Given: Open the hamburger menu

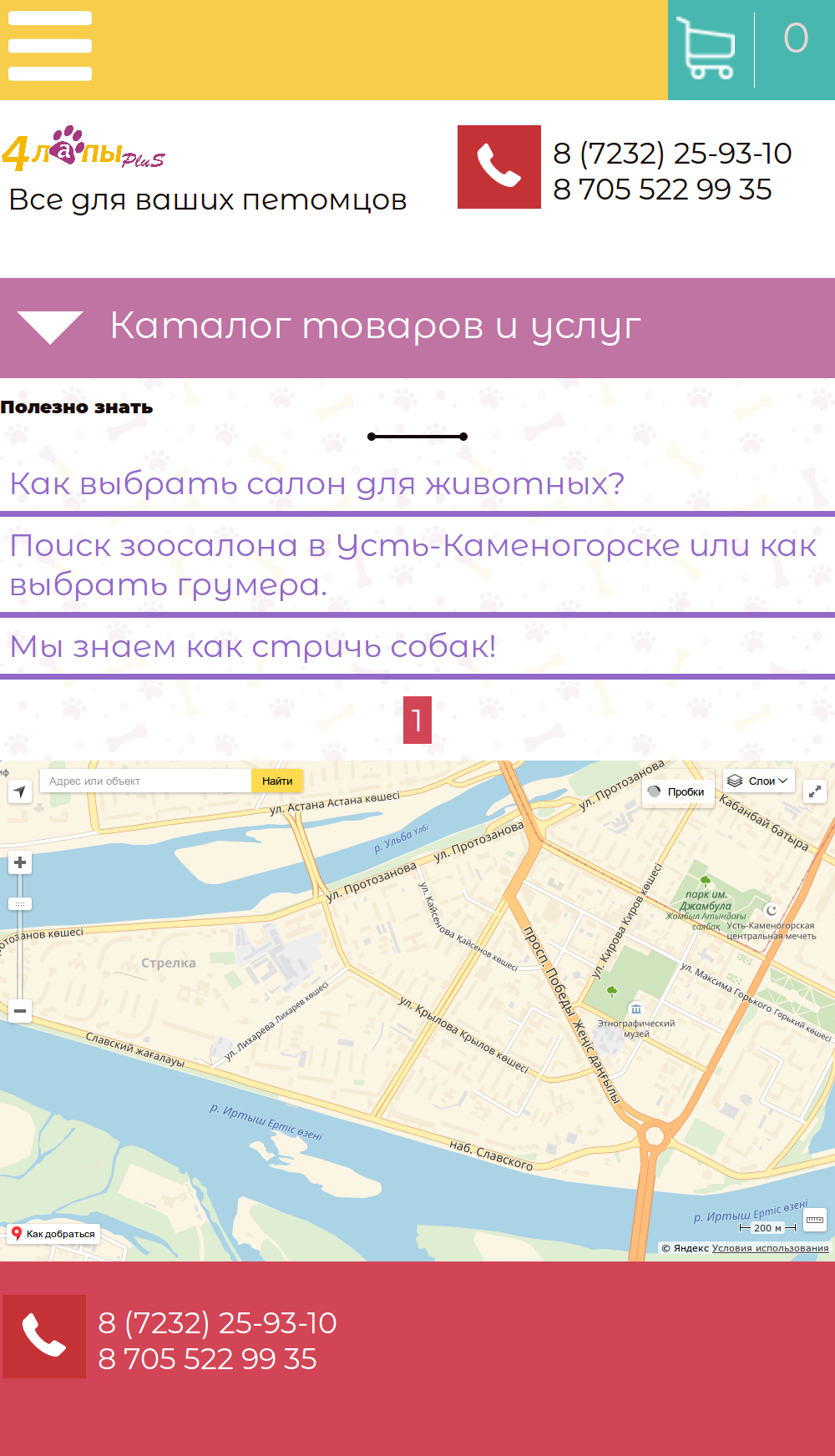Looking at the screenshot, I should (50, 47).
